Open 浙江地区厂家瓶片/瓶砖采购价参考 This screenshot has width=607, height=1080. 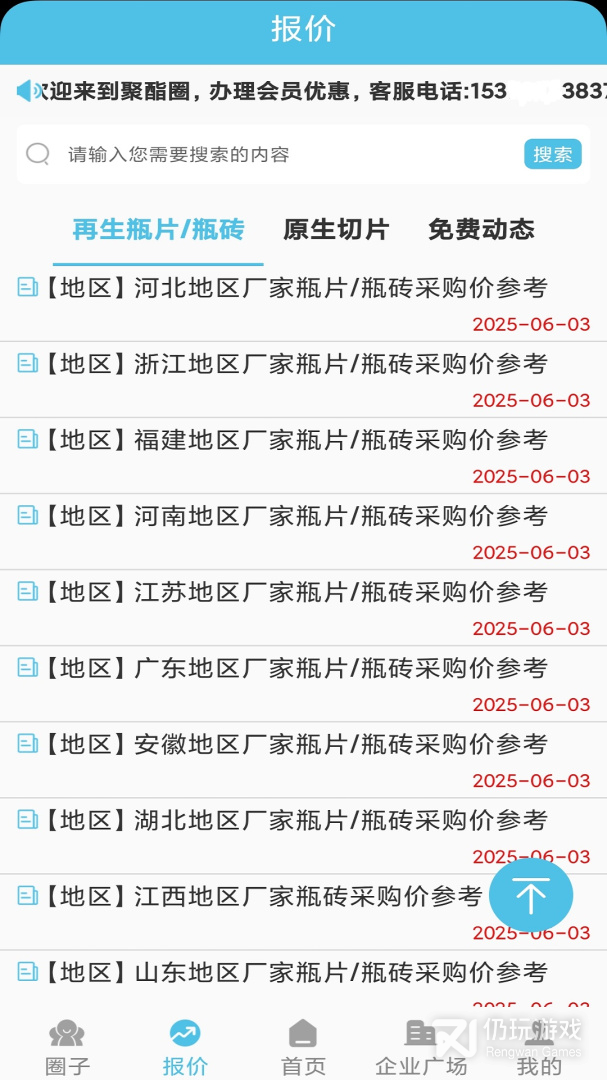click(x=295, y=365)
